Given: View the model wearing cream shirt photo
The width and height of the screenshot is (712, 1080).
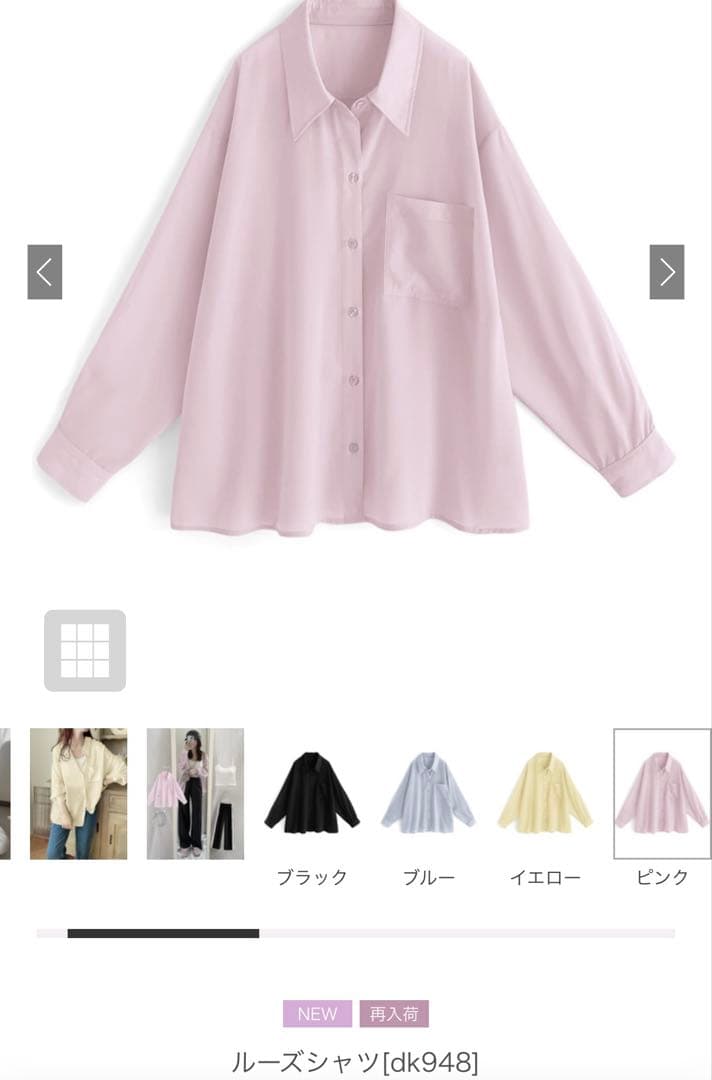Looking at the screenshot, I should [78, 793].
